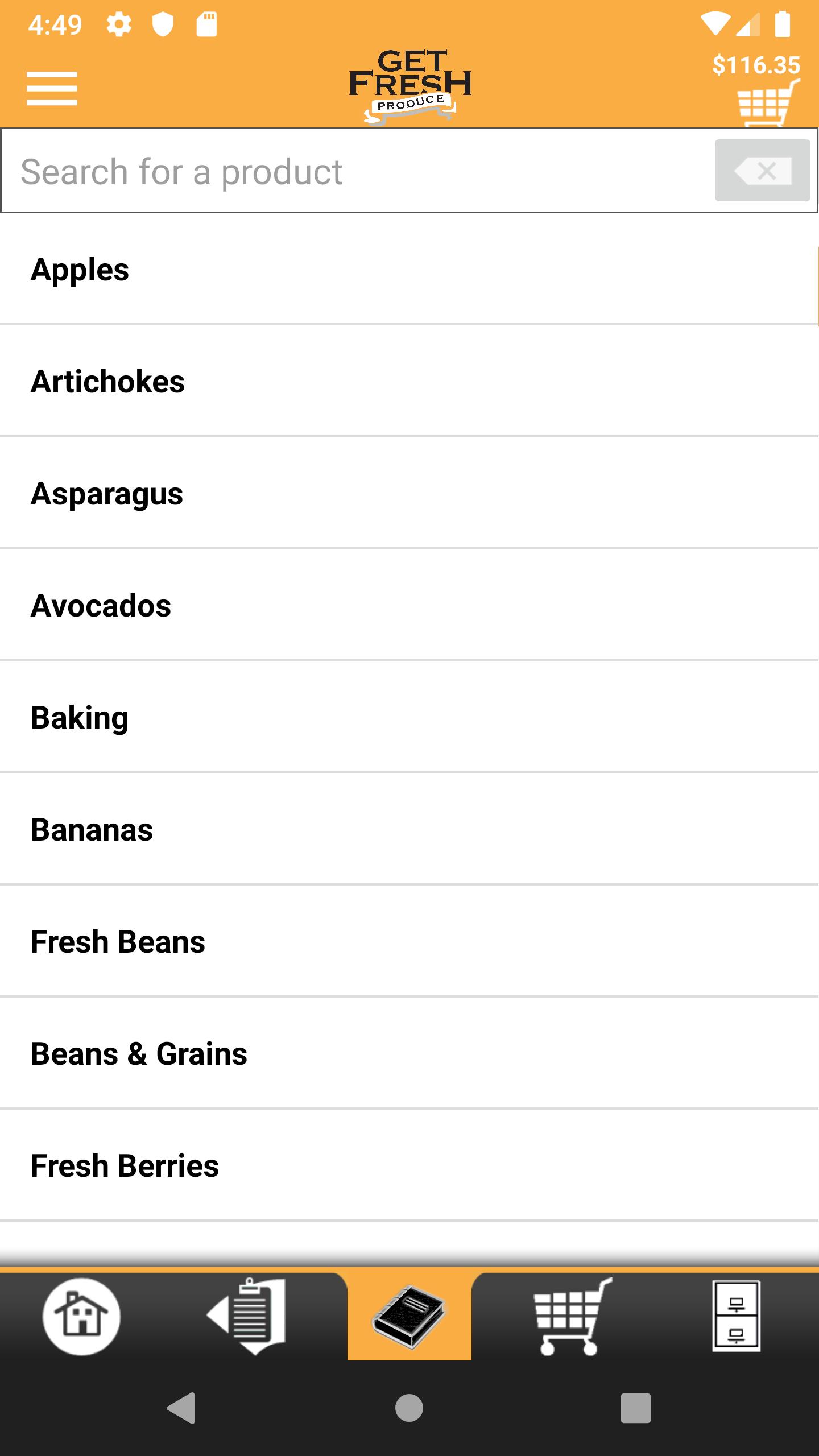Focus the product search field
This screenshot has width=819, height=1456.
tap(358, 171)
